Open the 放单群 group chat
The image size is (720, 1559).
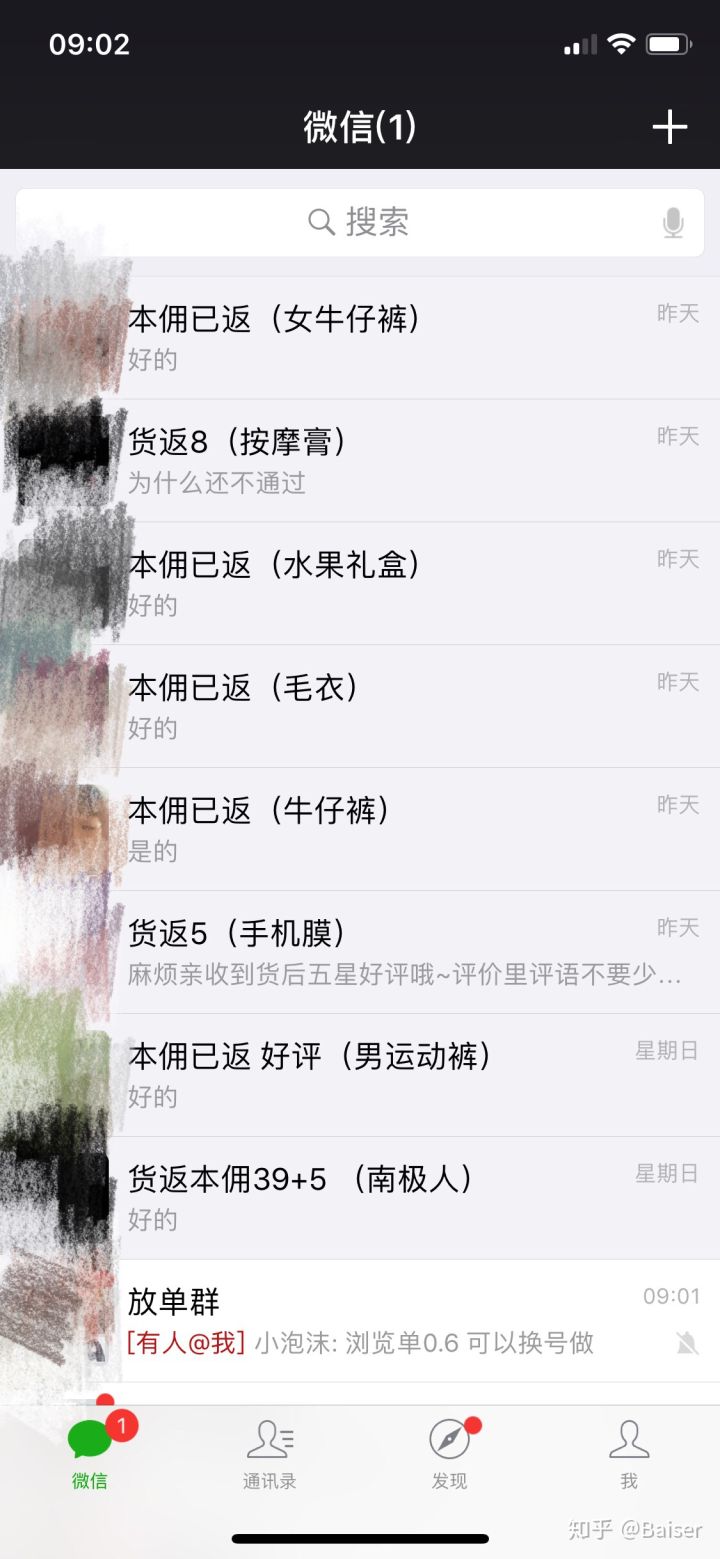coord(400,1321)
